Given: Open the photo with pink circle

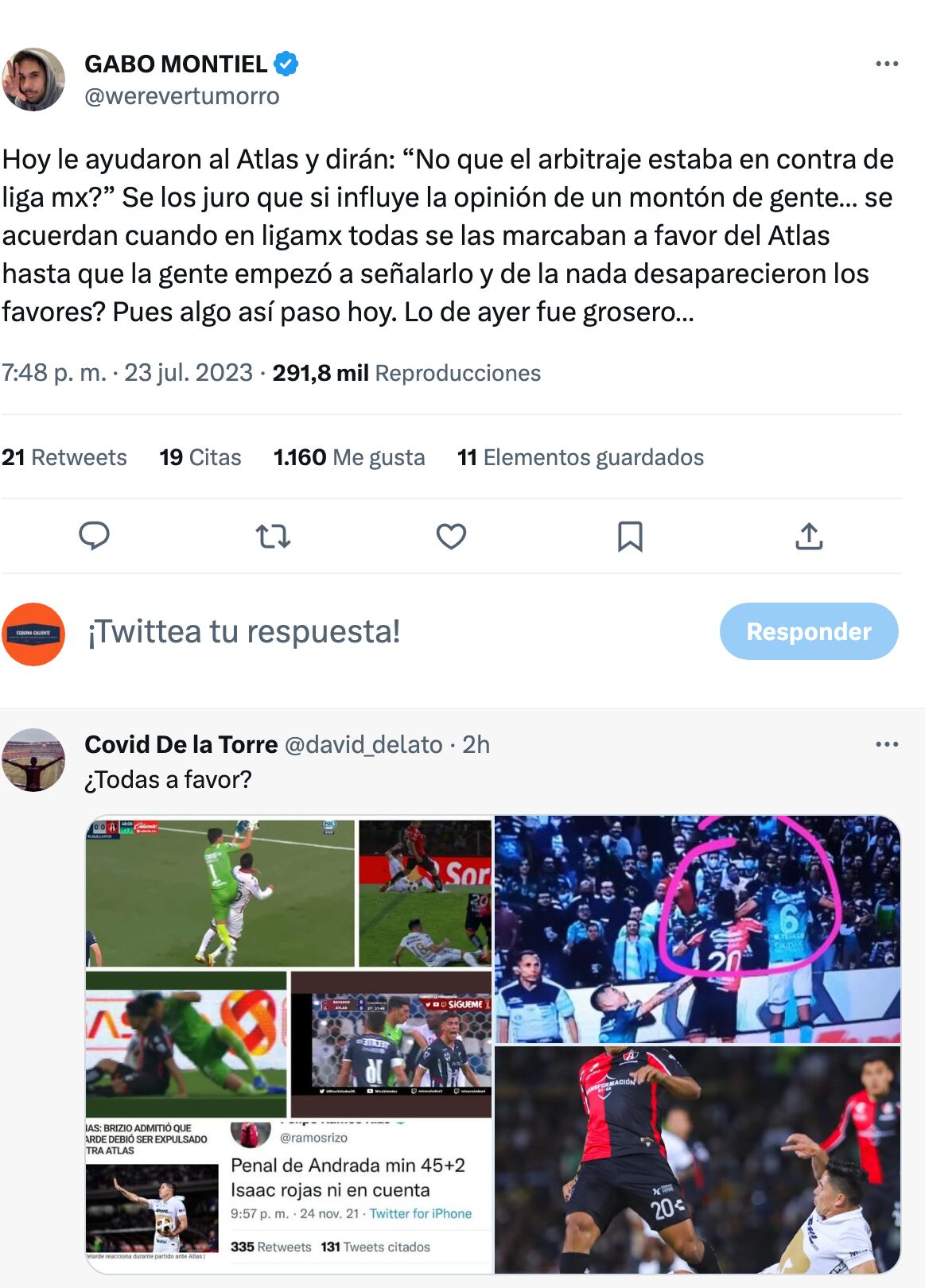Looking at the screenshot, I should (698, 929).
